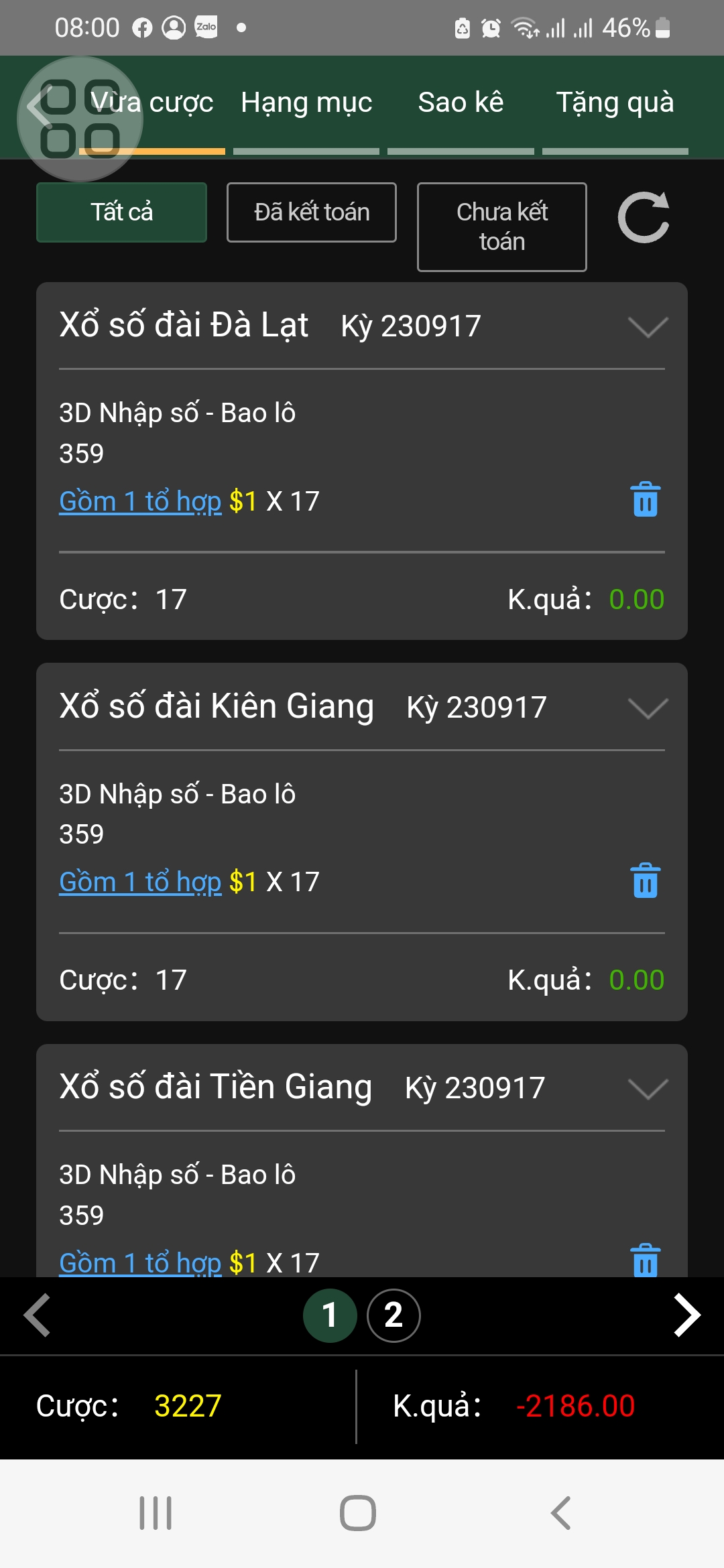Open Gồm 1 tổ hợp link under Kiên Giang
Screen dimensions: 724x1568
(x=140, y=882)
